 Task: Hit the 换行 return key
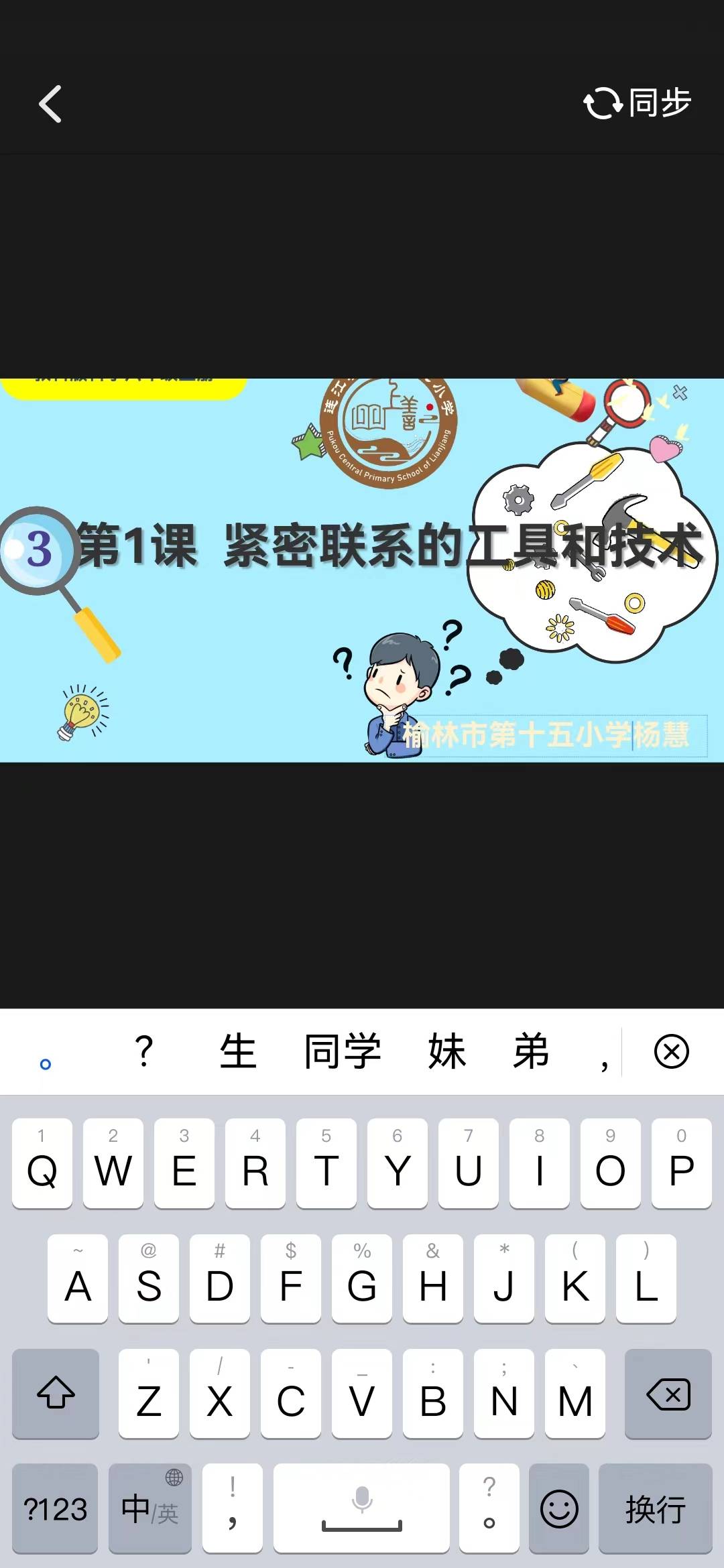click(x=655, y=1508)
